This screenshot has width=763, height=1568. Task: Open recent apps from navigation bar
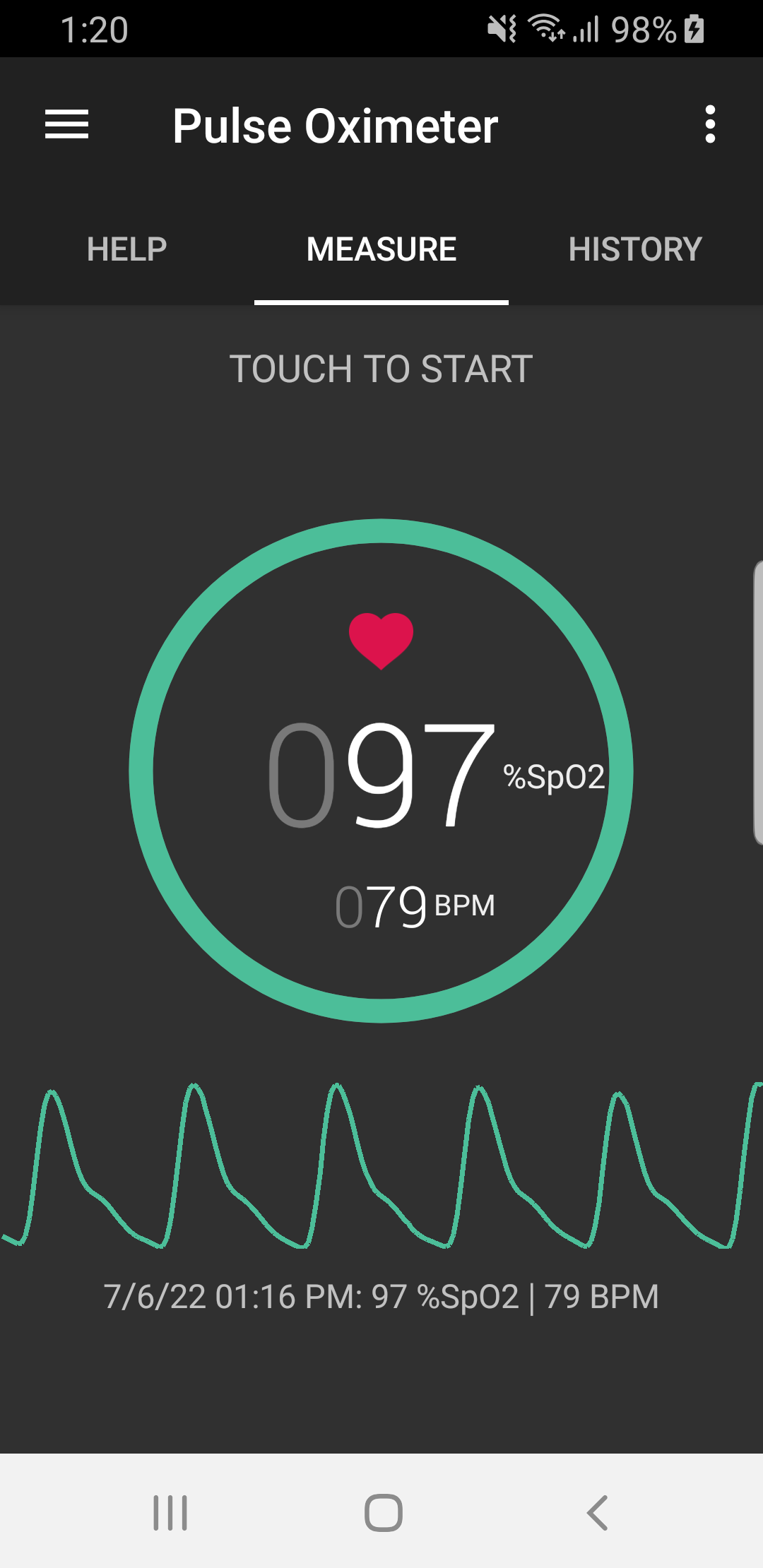170,1513
